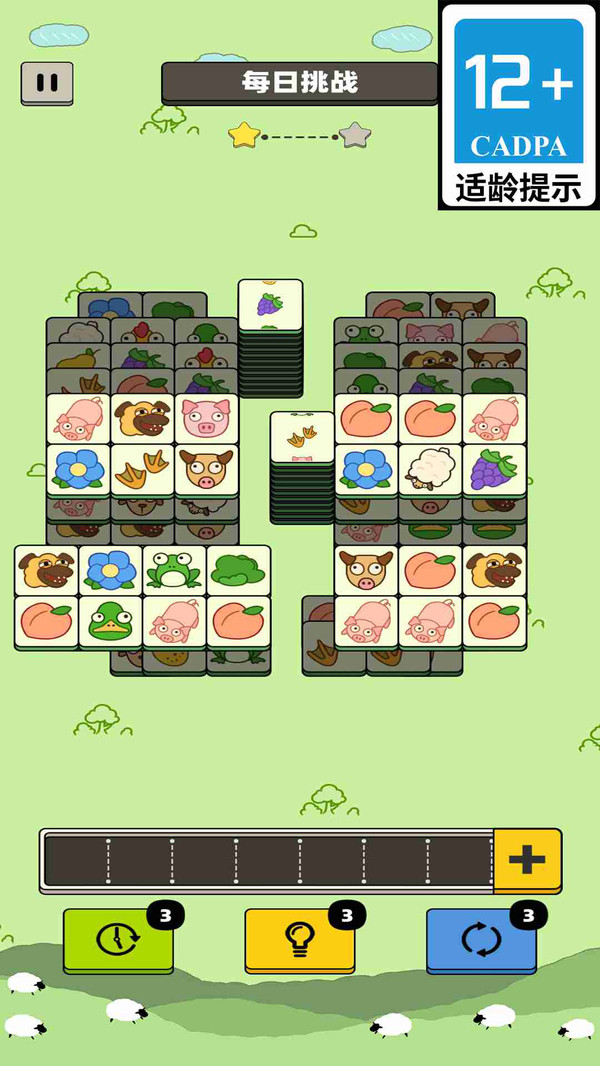
Task: Pick the green duck head tile
Action: pyautogui.click(x=111, y=621)
